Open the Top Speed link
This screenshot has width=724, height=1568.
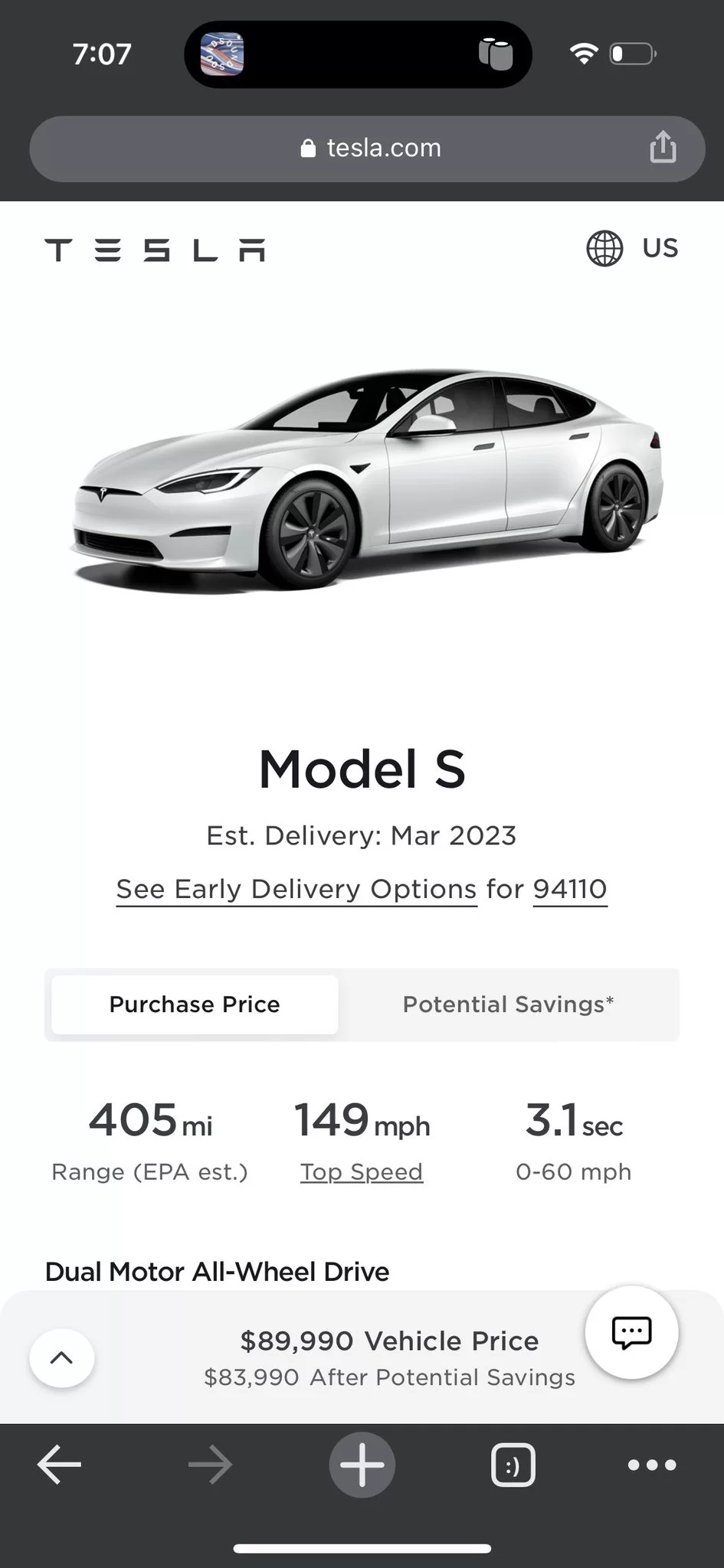click(x=362, y=1171)
